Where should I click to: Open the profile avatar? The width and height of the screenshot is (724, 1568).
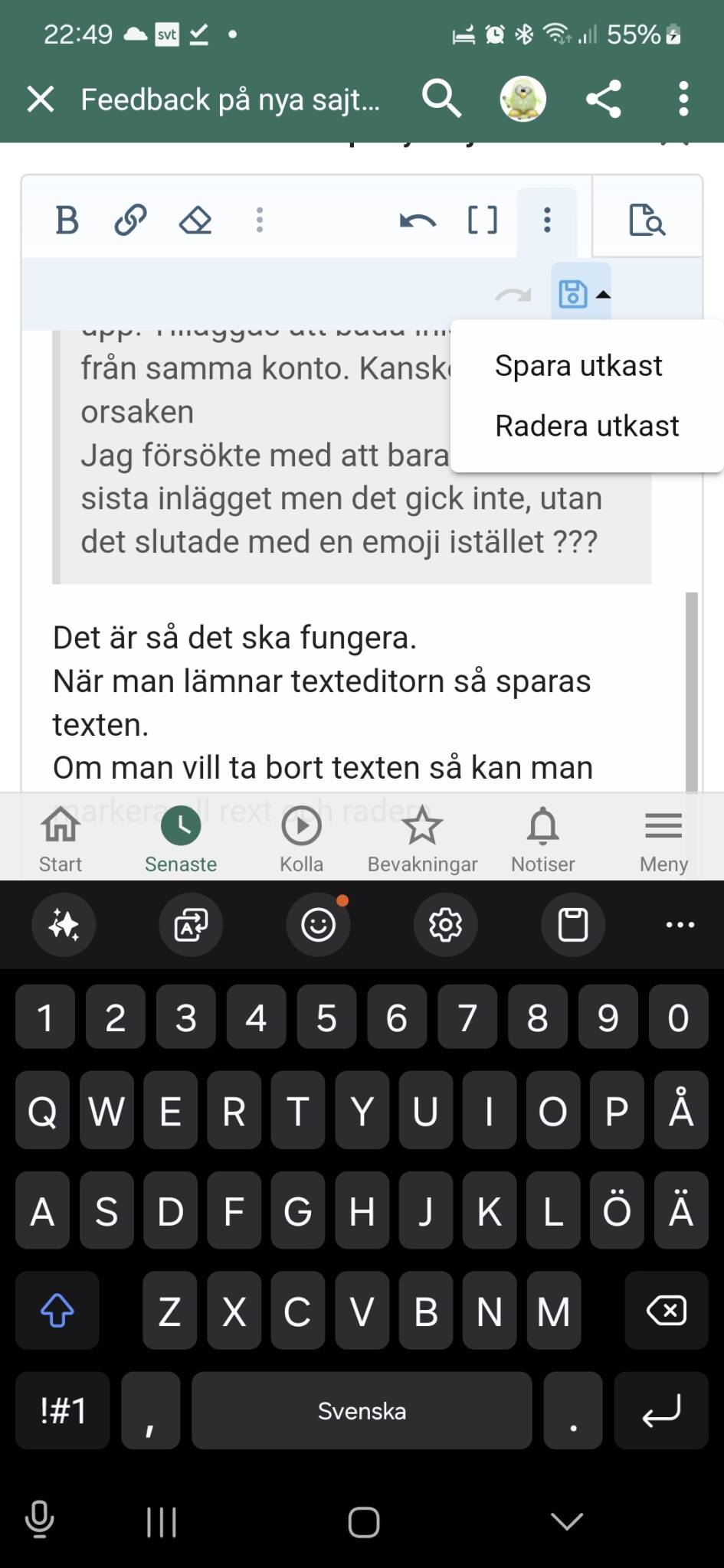(523, 100)
